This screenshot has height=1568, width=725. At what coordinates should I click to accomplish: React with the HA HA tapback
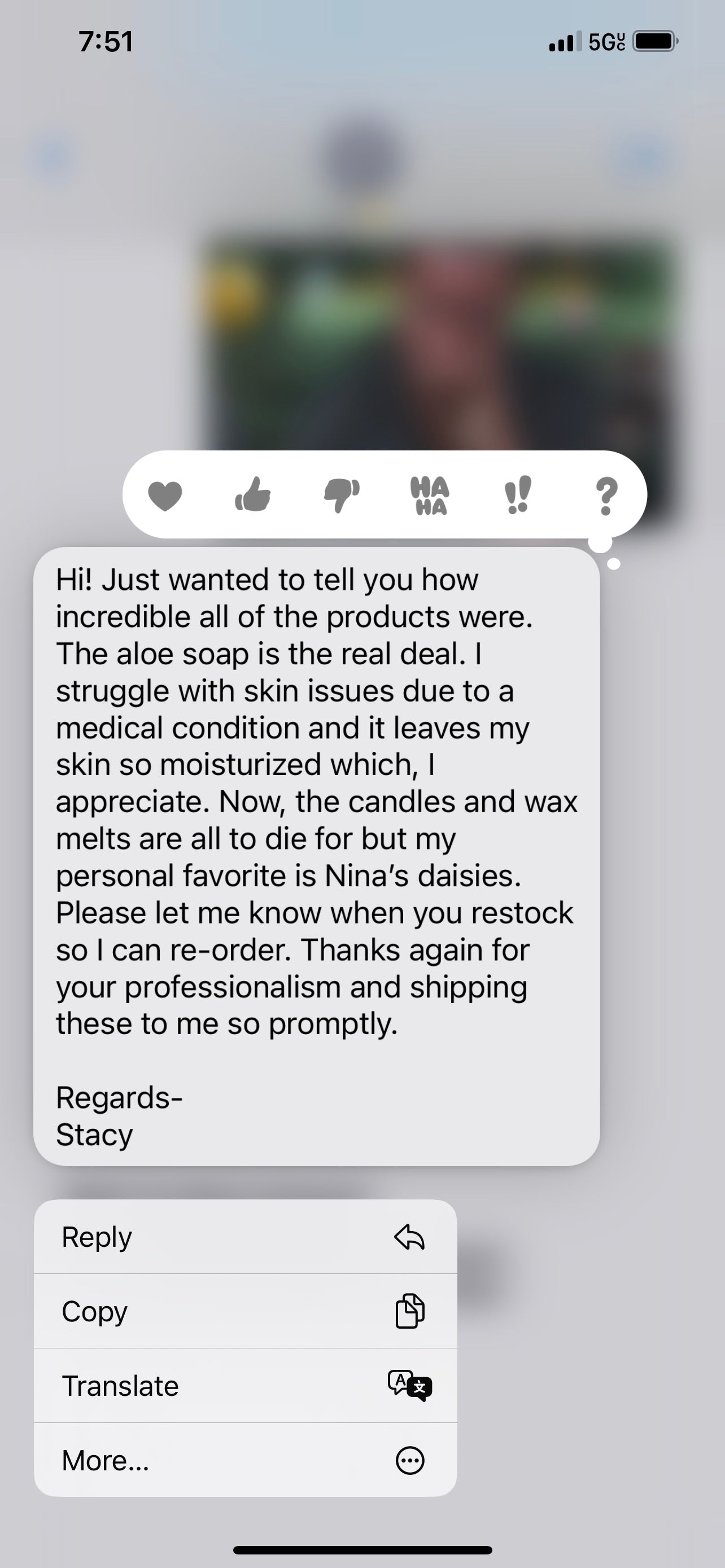pyautogui.click(x=430, y=496)
